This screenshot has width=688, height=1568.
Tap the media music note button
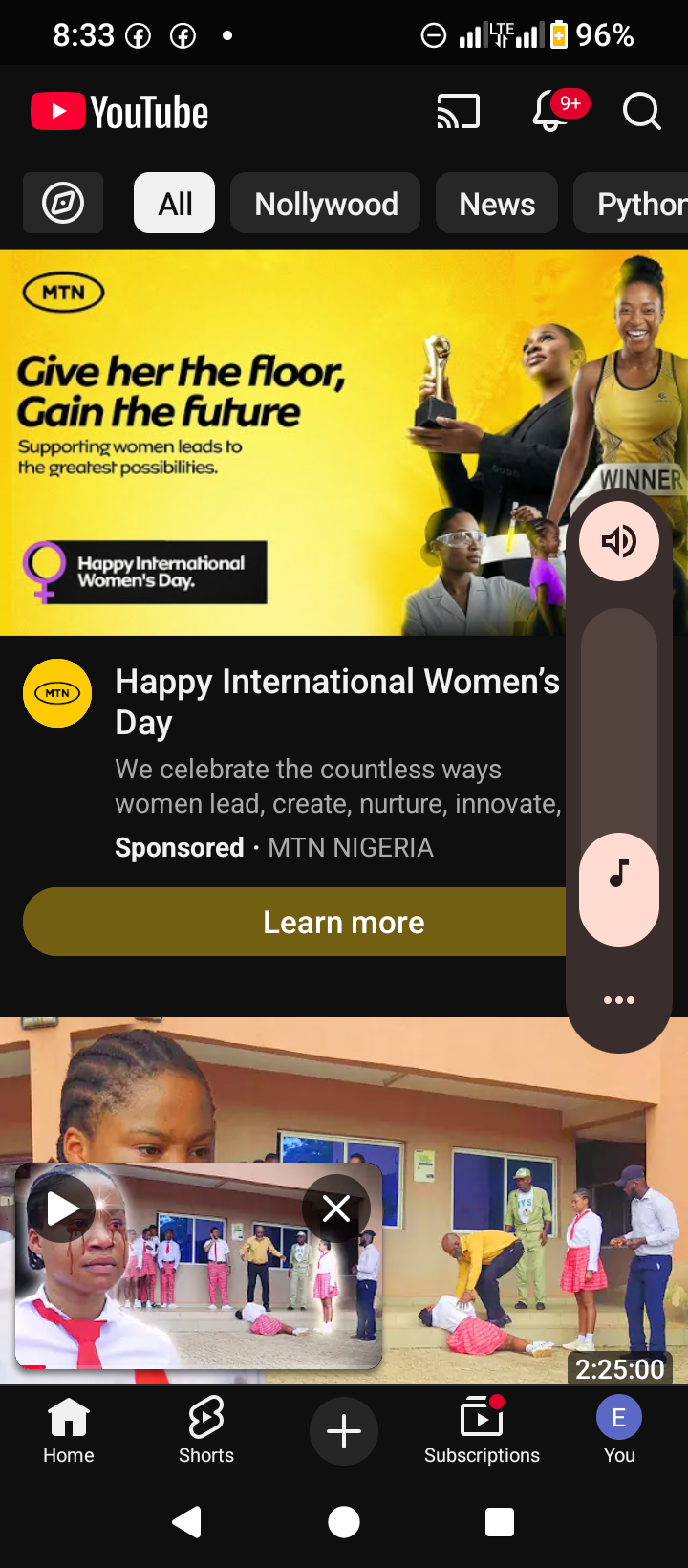click(619, 874)
